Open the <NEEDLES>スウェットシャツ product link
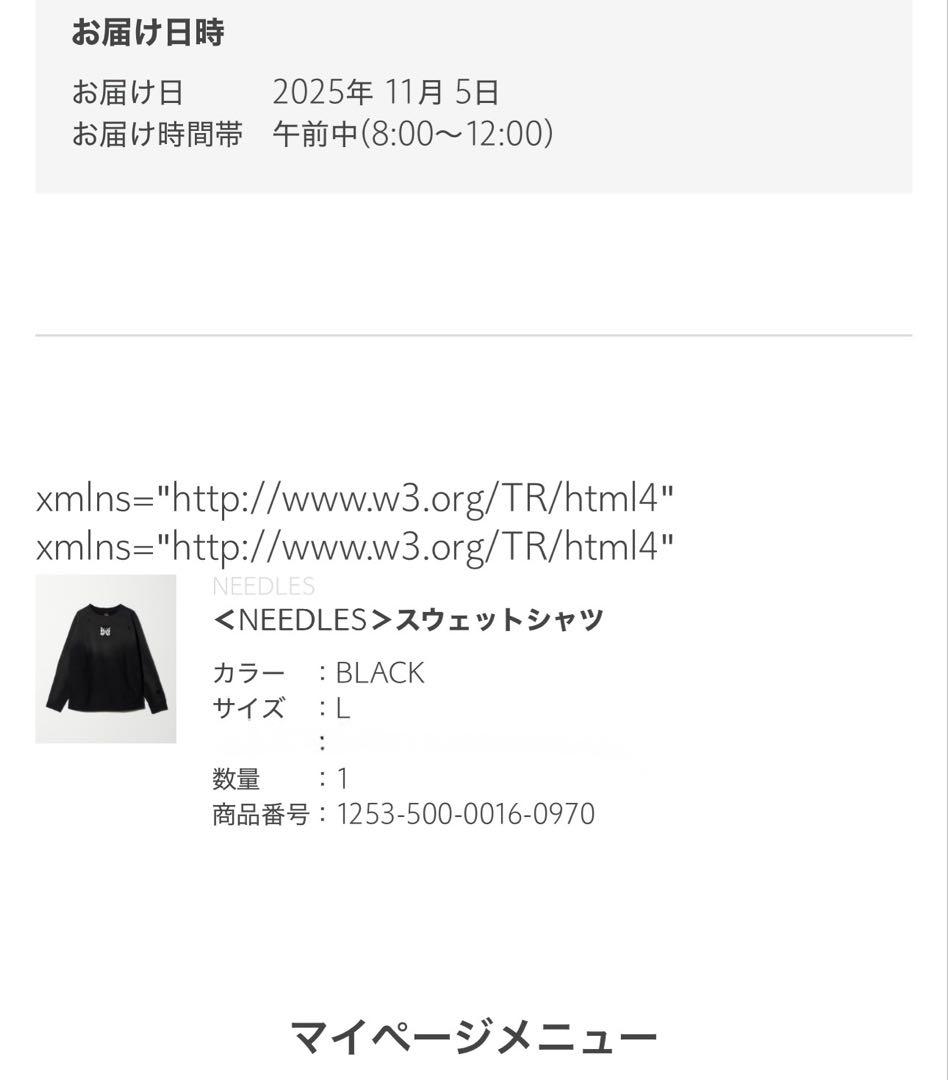Screen dimensions: 948x1080 pos(408,620)
